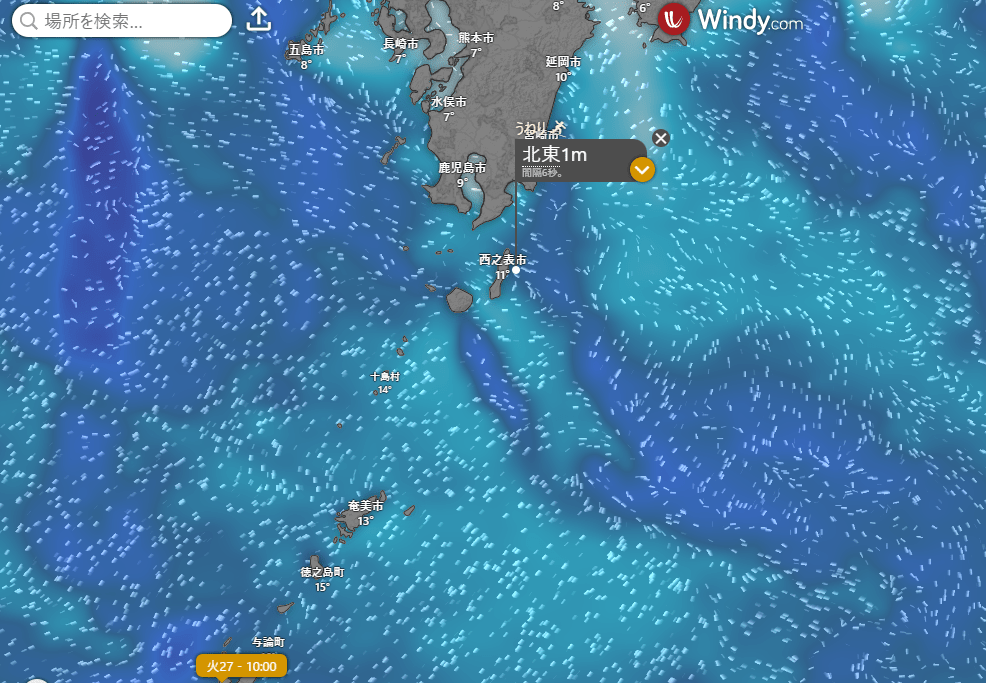Open the location search box
The height and width of the screenshot is (683, 986).
click(x=122, y=21)
